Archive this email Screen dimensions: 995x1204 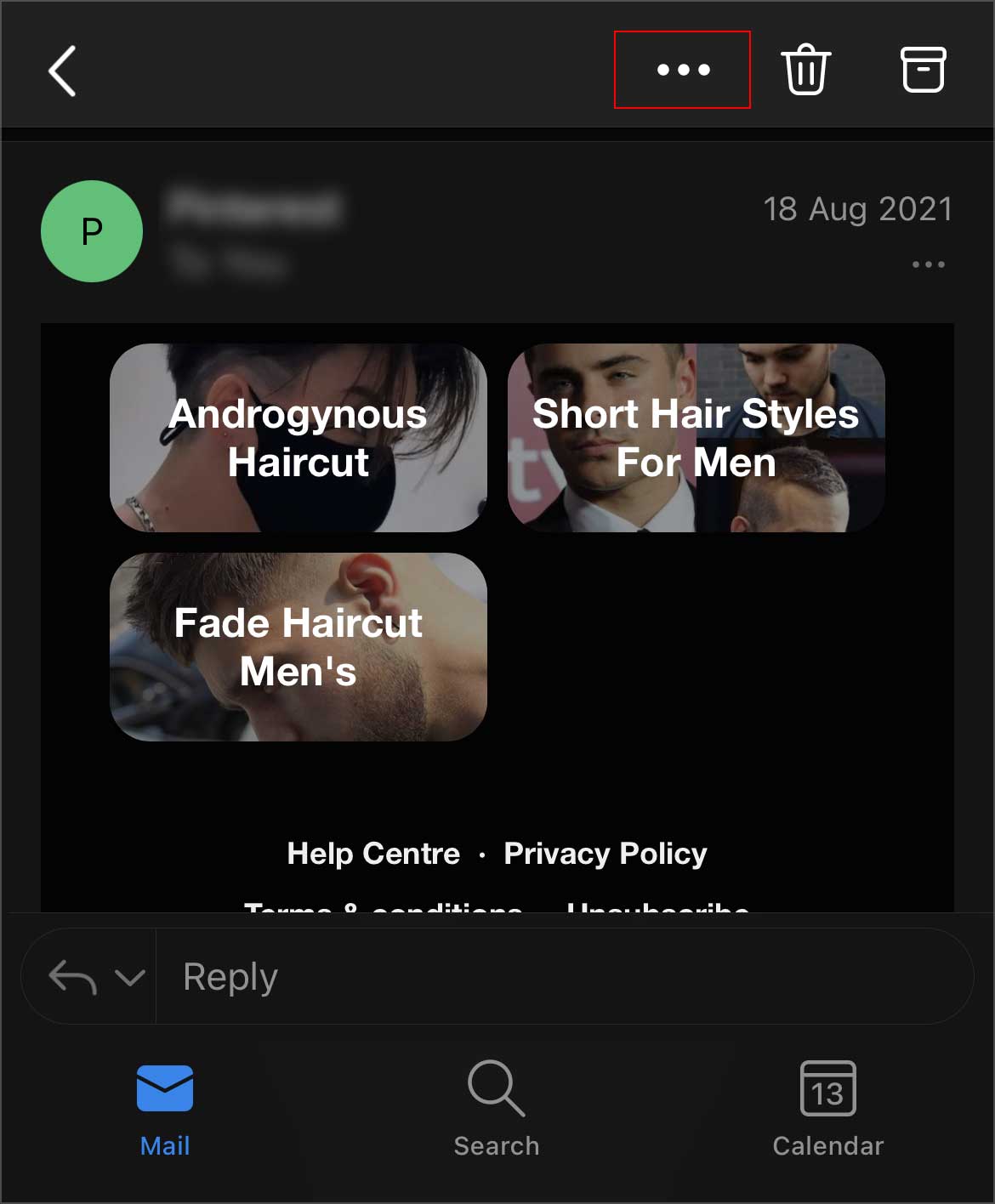923,70
